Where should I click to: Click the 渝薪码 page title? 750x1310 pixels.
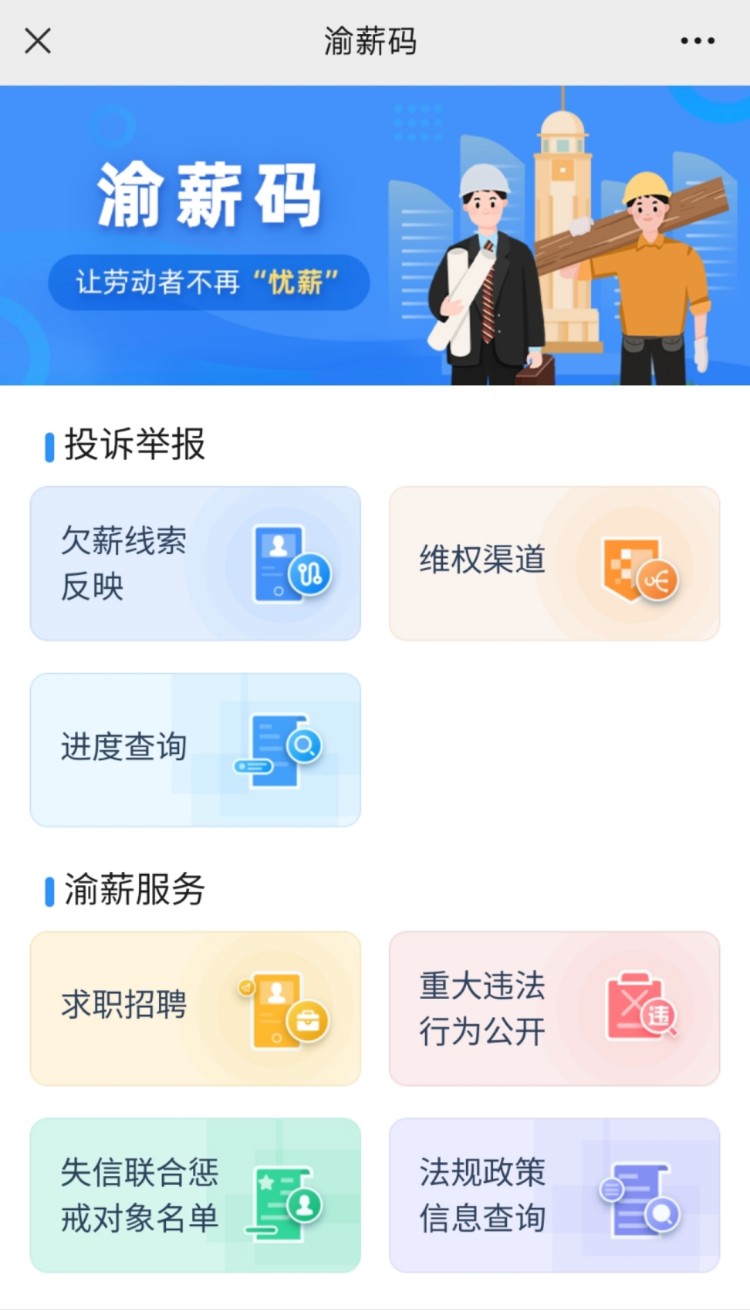[368, 41]
